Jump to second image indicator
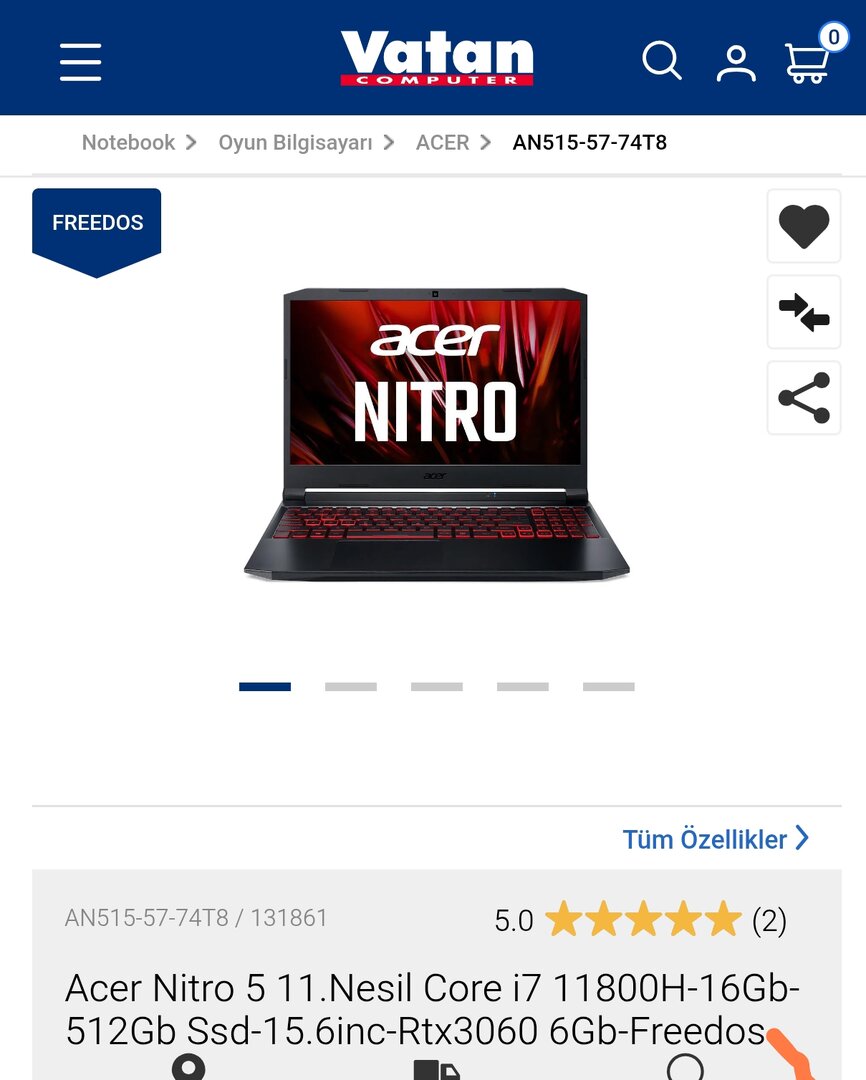 tap(351, 687)
